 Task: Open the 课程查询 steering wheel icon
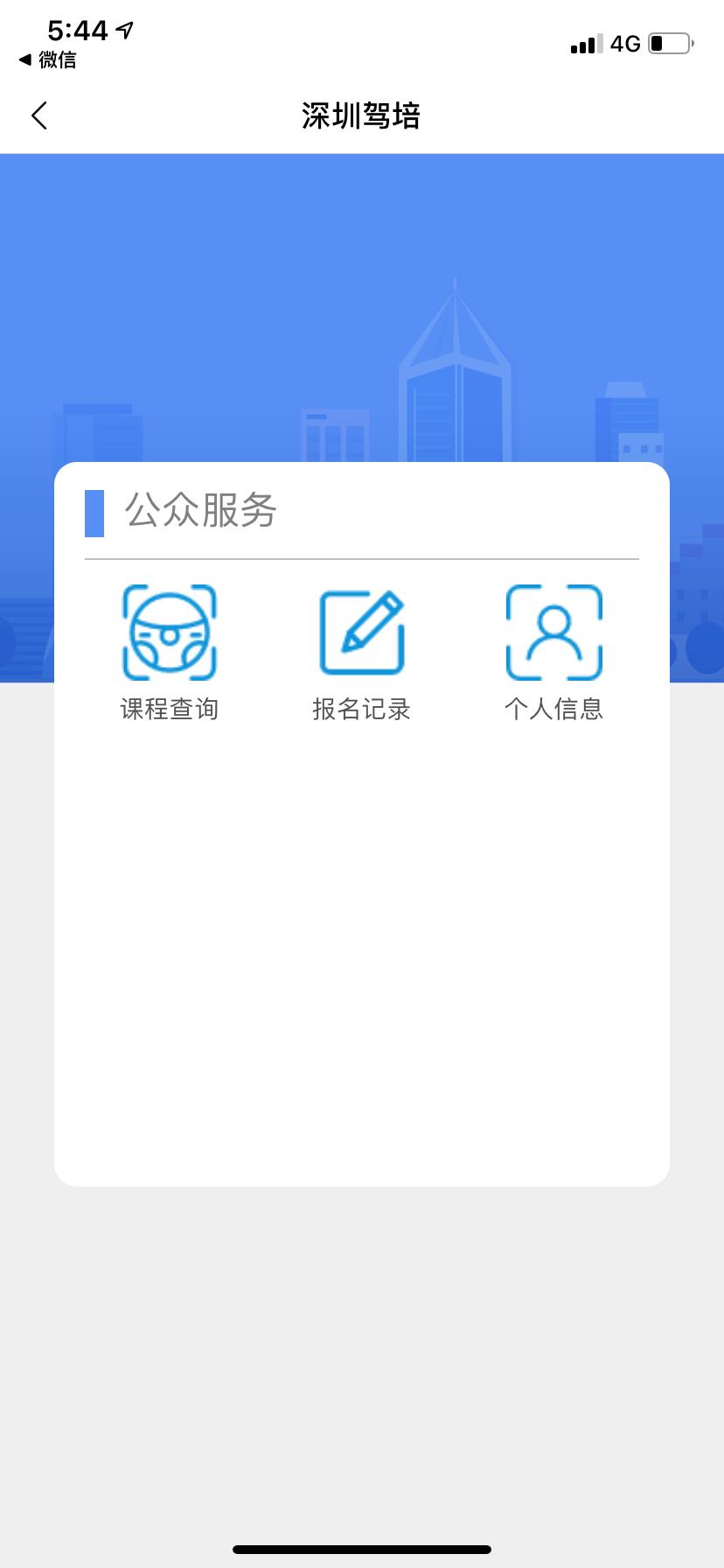[x=170, y=632]
